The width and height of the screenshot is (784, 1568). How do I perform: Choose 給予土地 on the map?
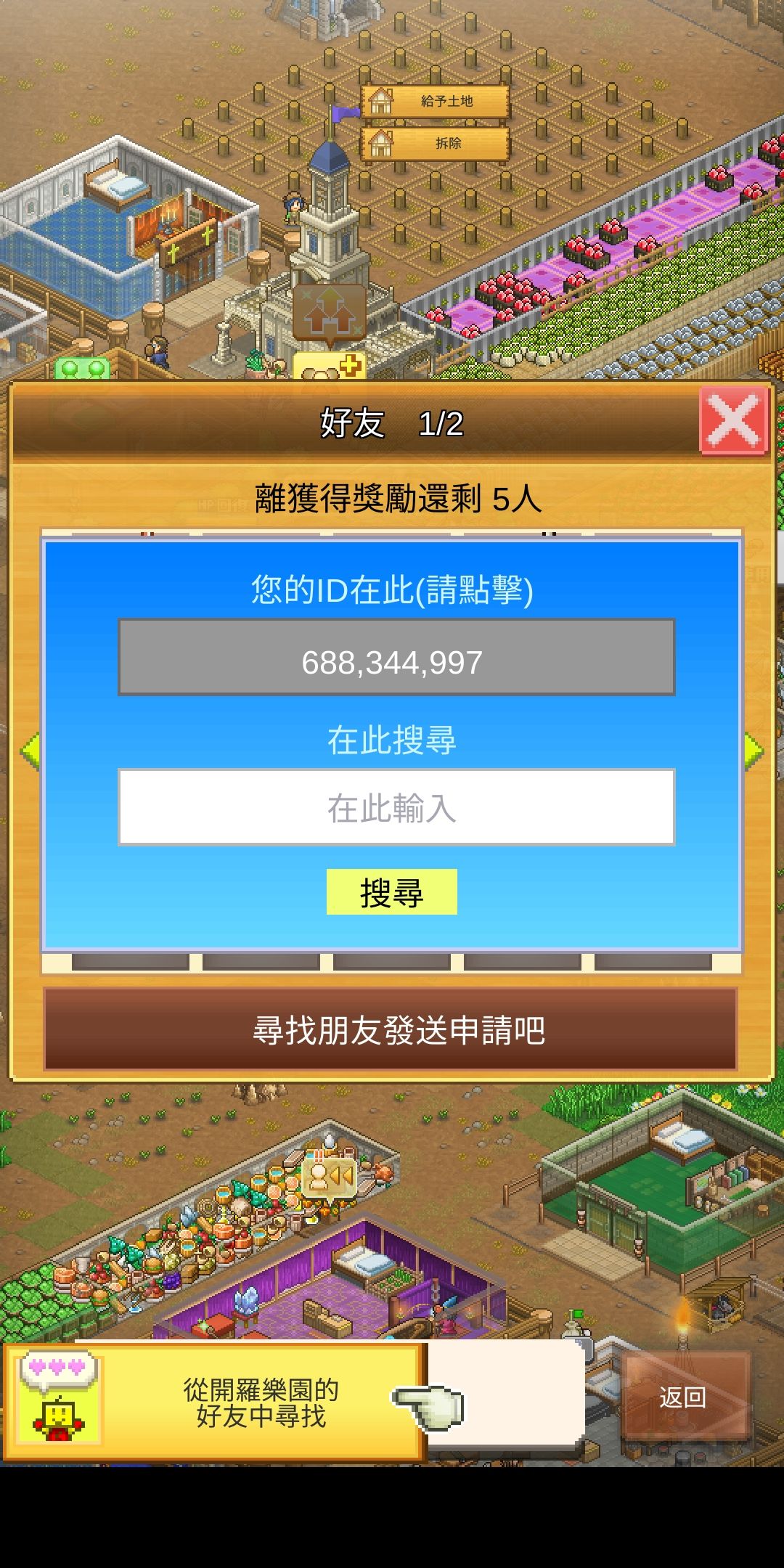(x=436, y=101)
